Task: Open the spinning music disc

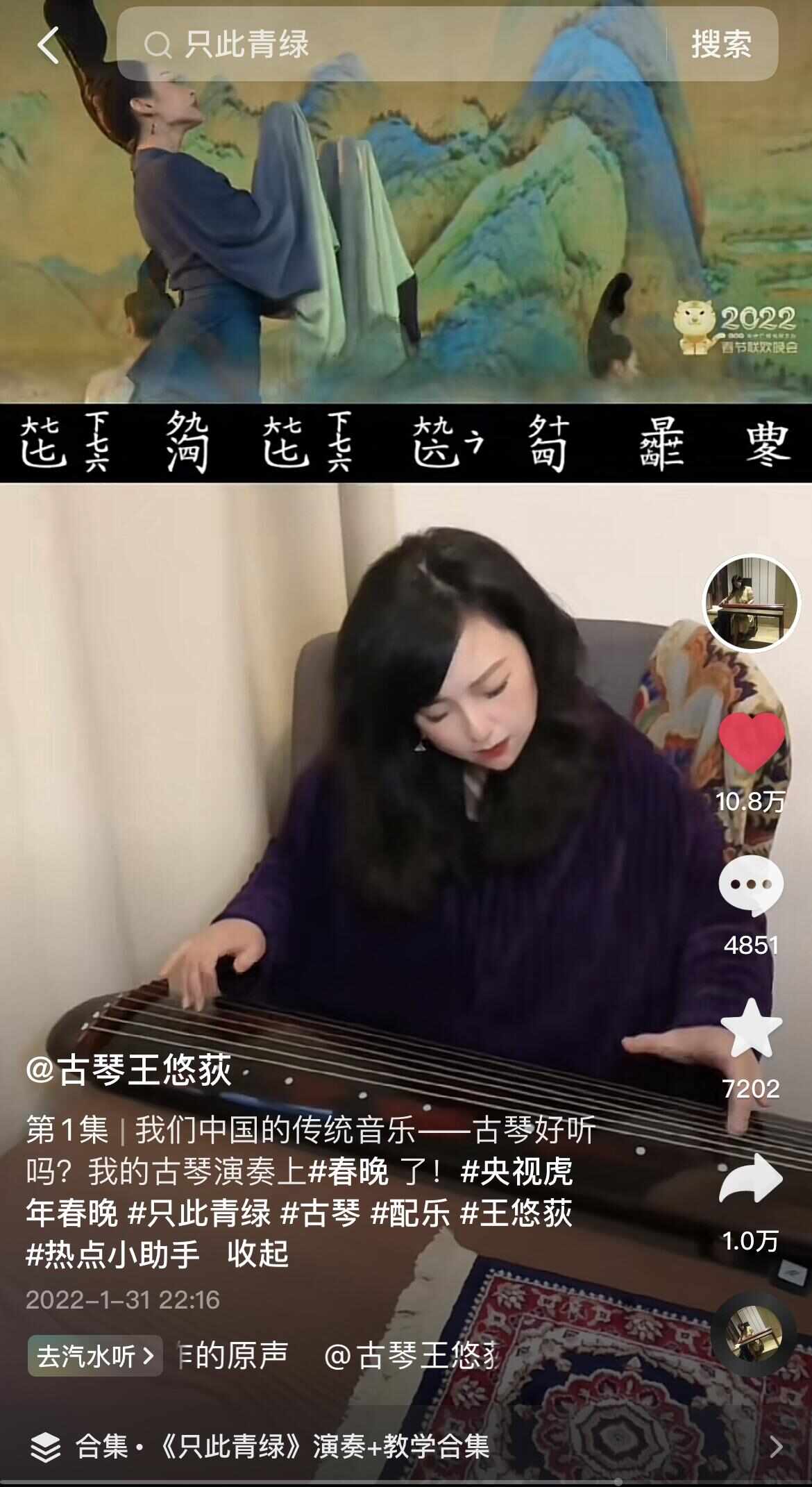Action: [x=754, y=1334]
